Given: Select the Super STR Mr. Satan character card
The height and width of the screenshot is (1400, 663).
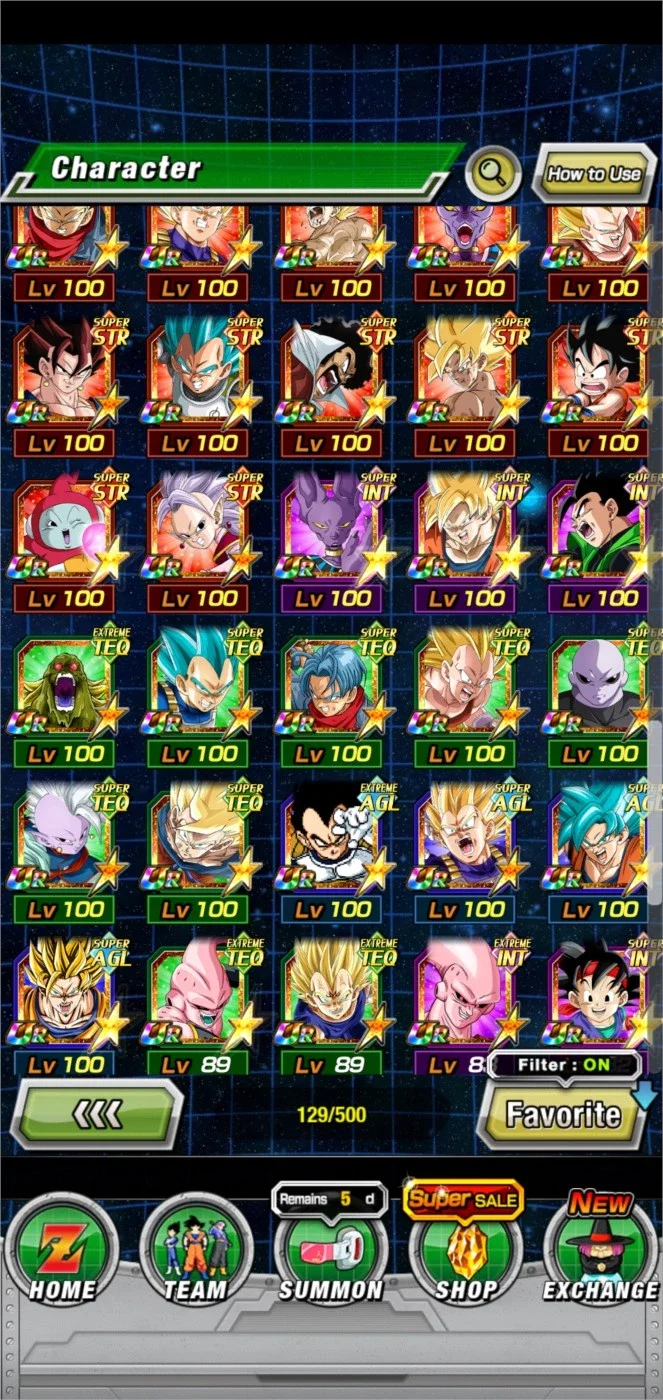Looking at the screenshot, I should [x=332, y=384].
